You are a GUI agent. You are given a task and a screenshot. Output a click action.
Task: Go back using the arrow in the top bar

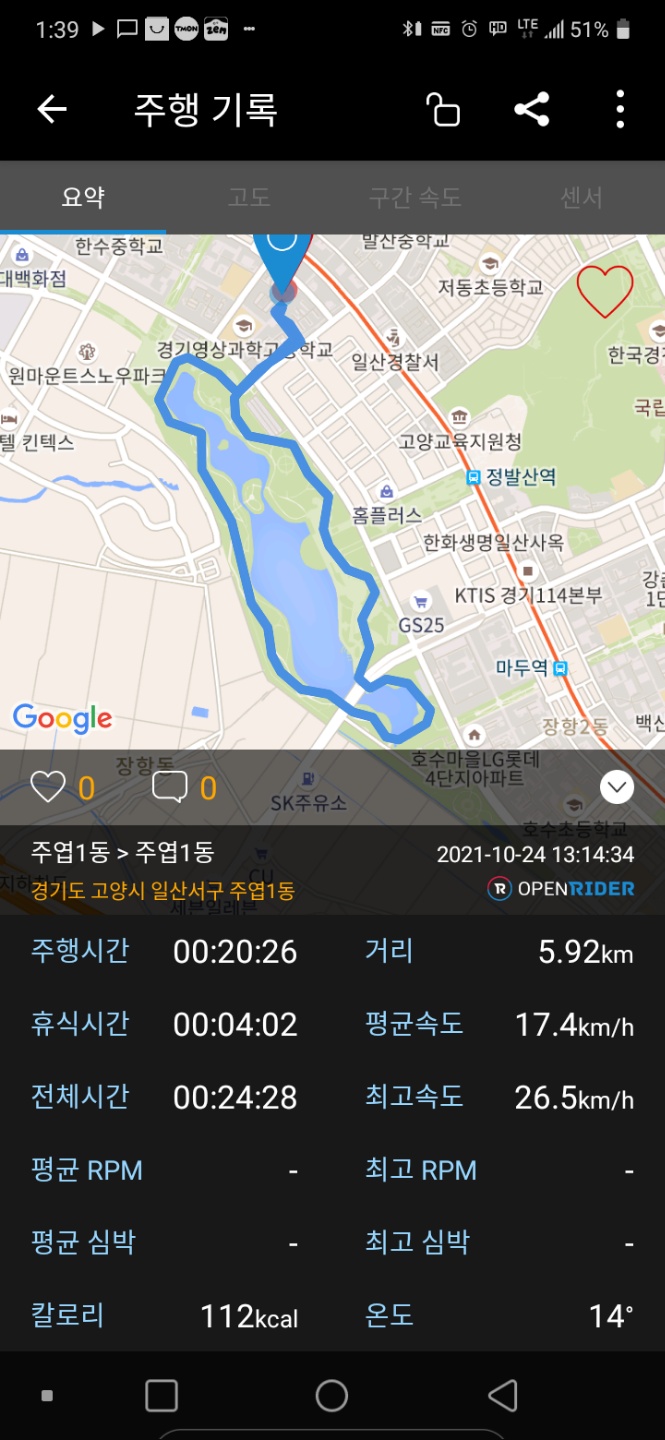coord(52,109)
